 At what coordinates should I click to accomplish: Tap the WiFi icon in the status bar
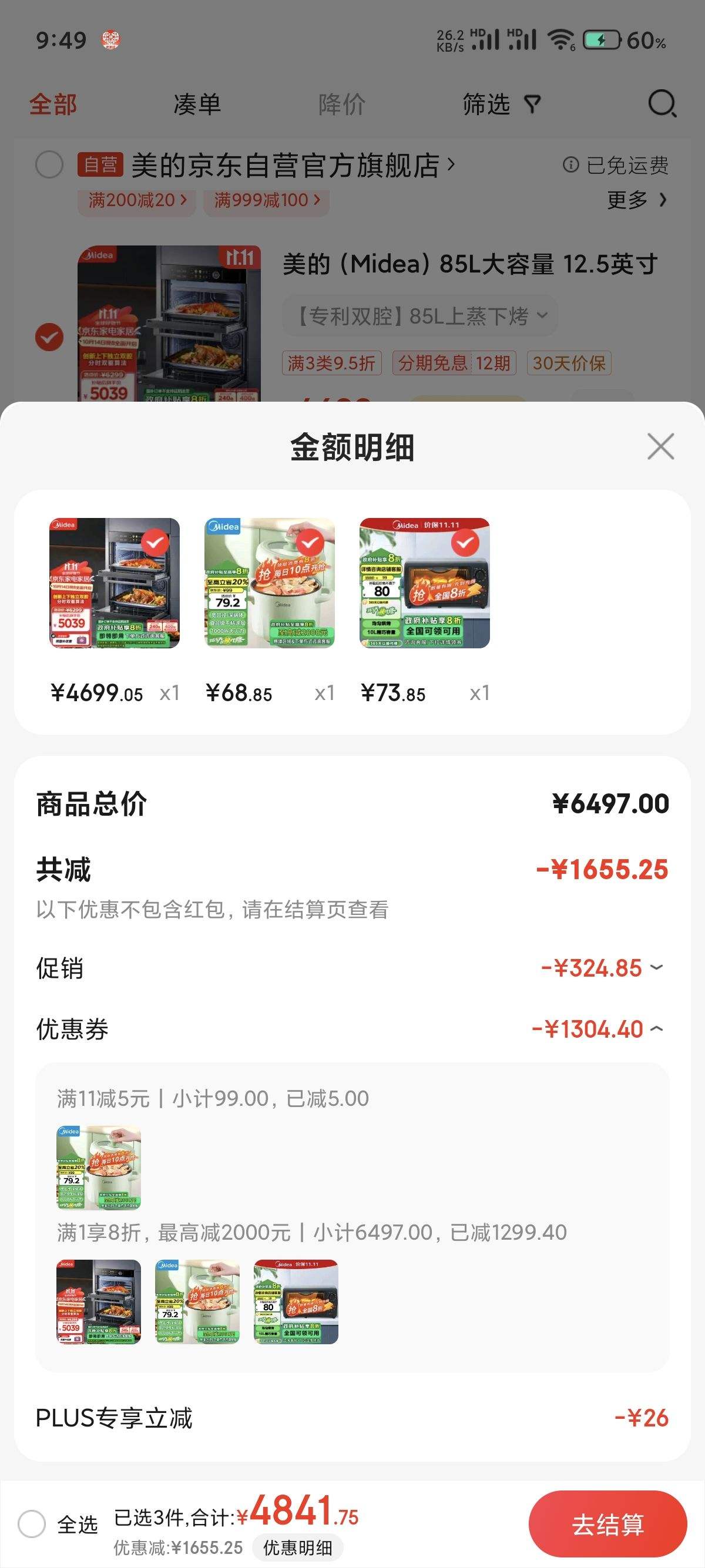[560, 39]
